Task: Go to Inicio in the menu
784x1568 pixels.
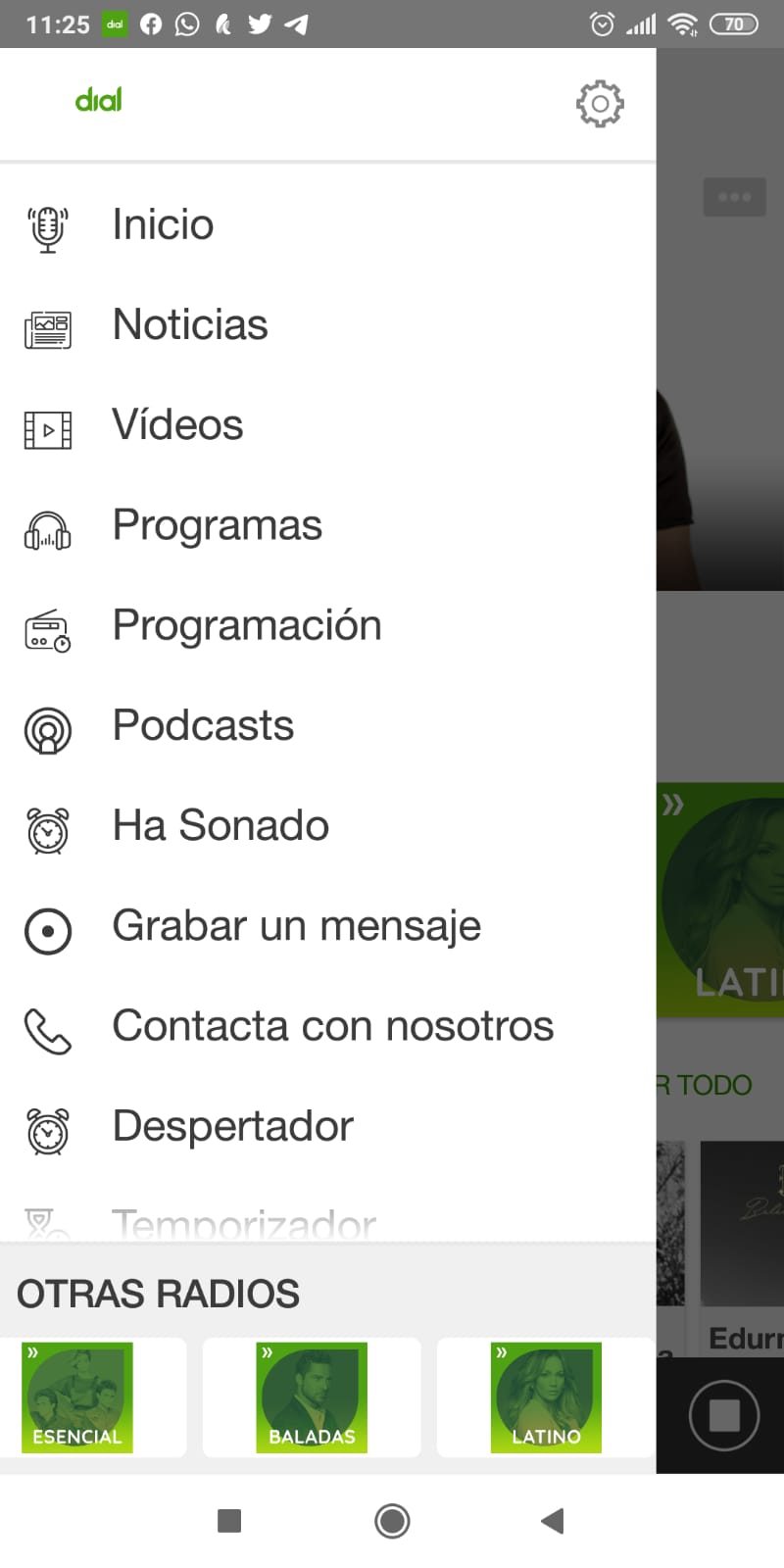Action: point(163,225)
